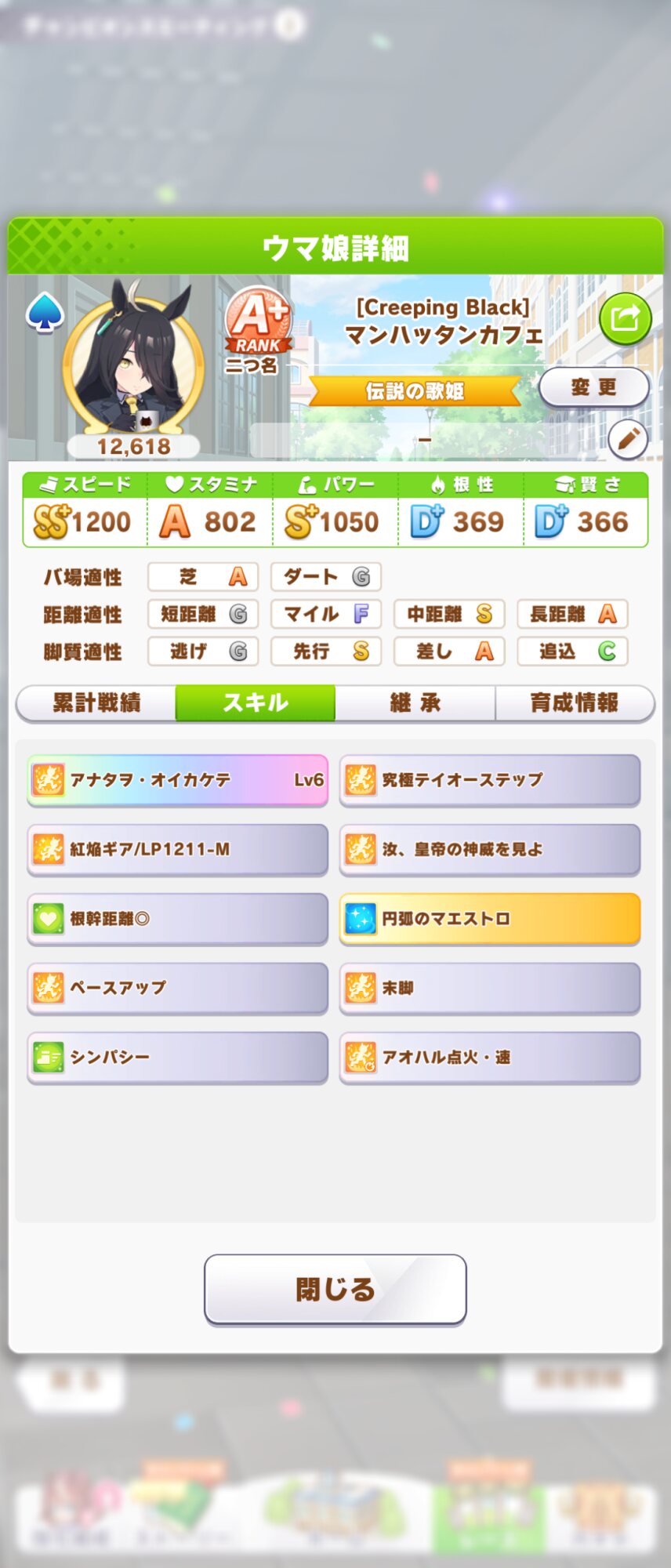Image resolution: width=671 pixels, height=1568 pixels.
Task: Open 汝、皇帝の神威を見よ skill info
Action: 490,849
